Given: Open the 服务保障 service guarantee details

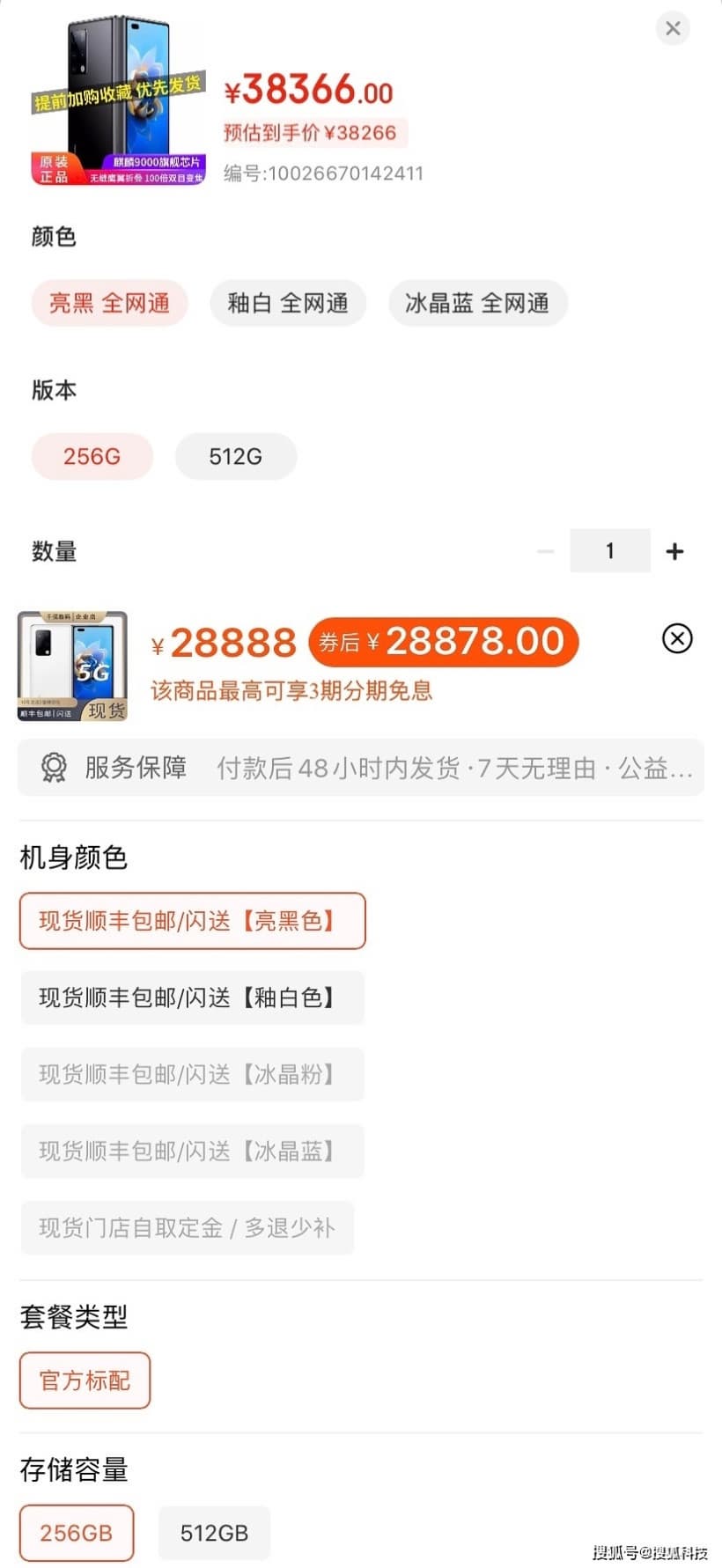Looking at the screenshot, I should point(361,768).
